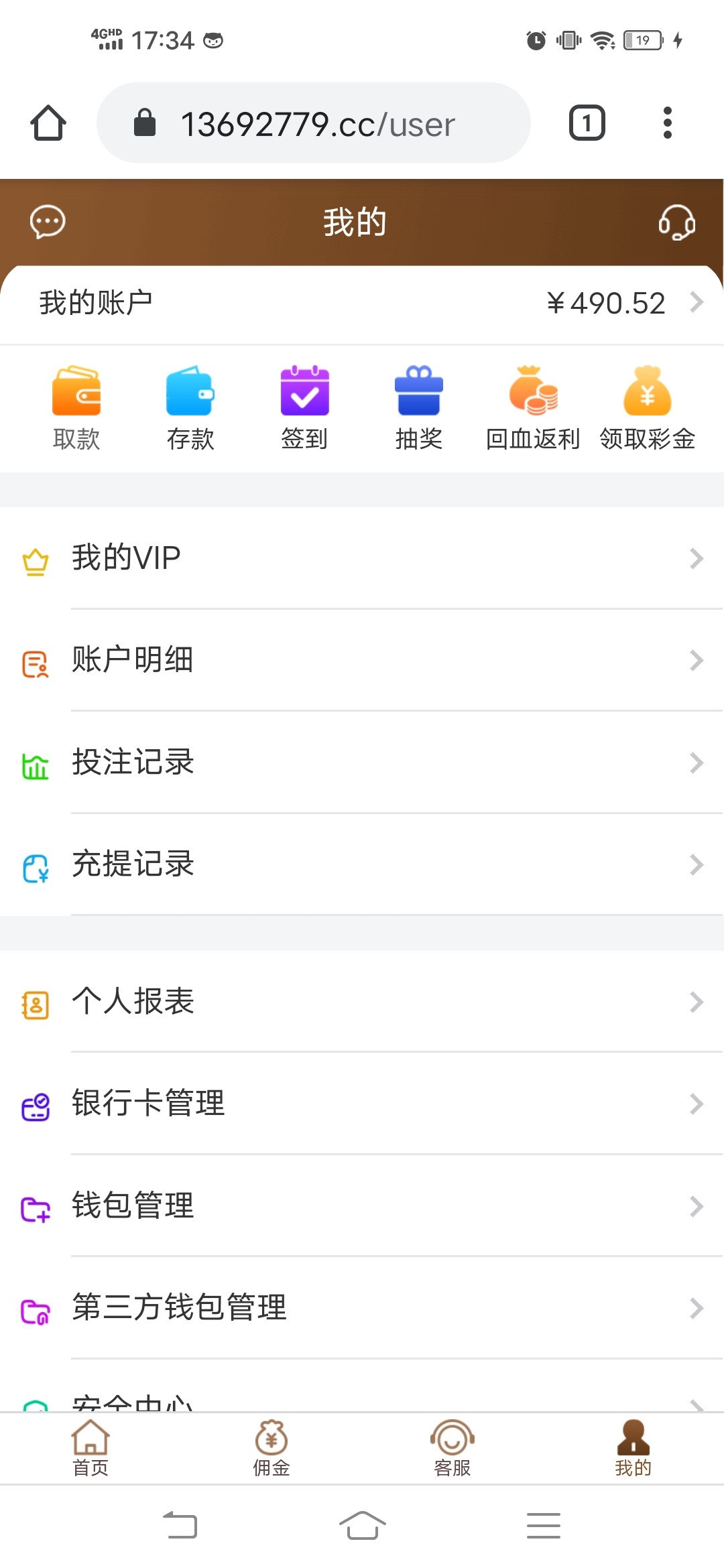Open 第三方钱包管理 row
This screenshot has width=724, height=1568.
tap(362, 1308)
